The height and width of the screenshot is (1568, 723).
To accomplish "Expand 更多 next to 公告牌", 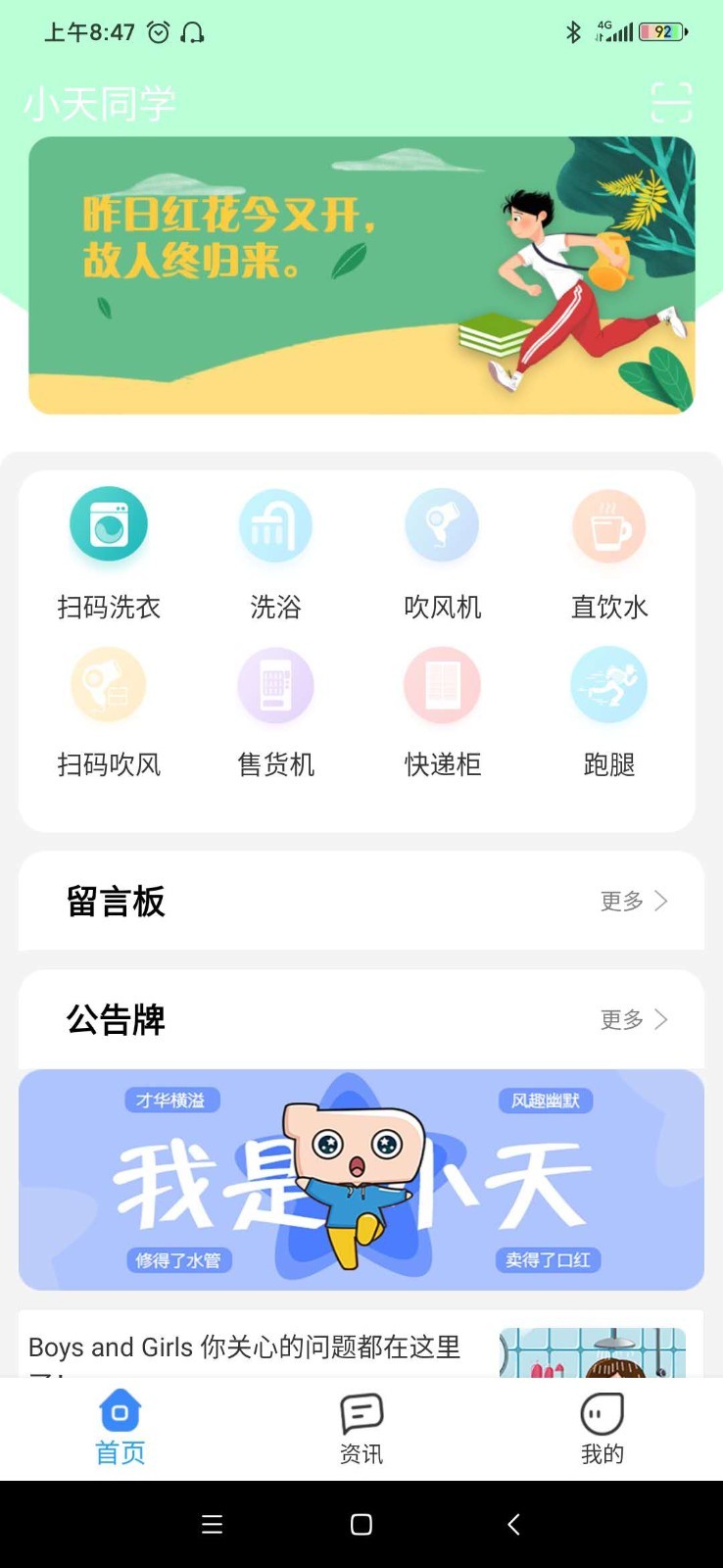I will coord(621,1020).
